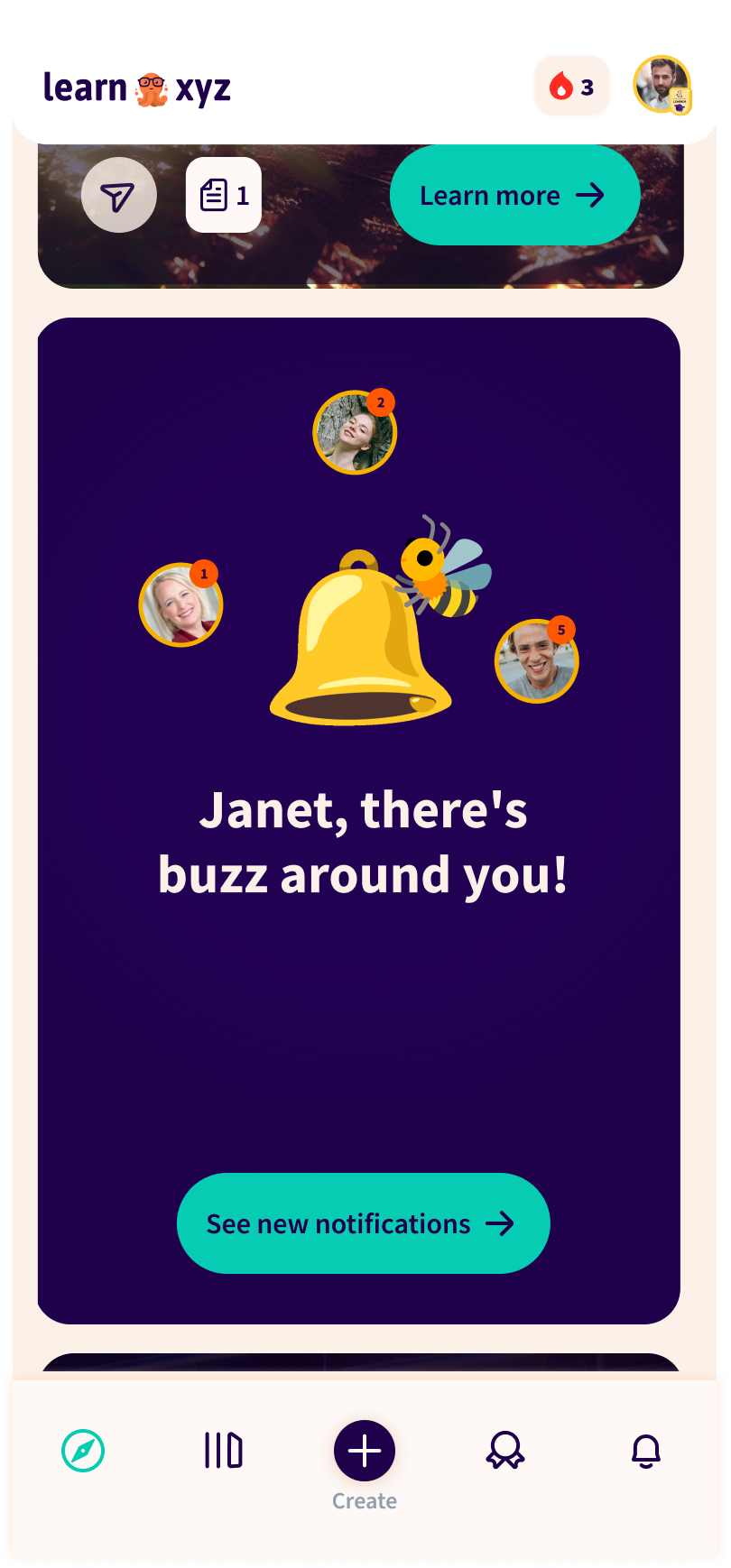Image resolution: width=731 pixels, height=1568 pixels.
Task: Open the achievements badge tab
Action: pos(505,1451)
